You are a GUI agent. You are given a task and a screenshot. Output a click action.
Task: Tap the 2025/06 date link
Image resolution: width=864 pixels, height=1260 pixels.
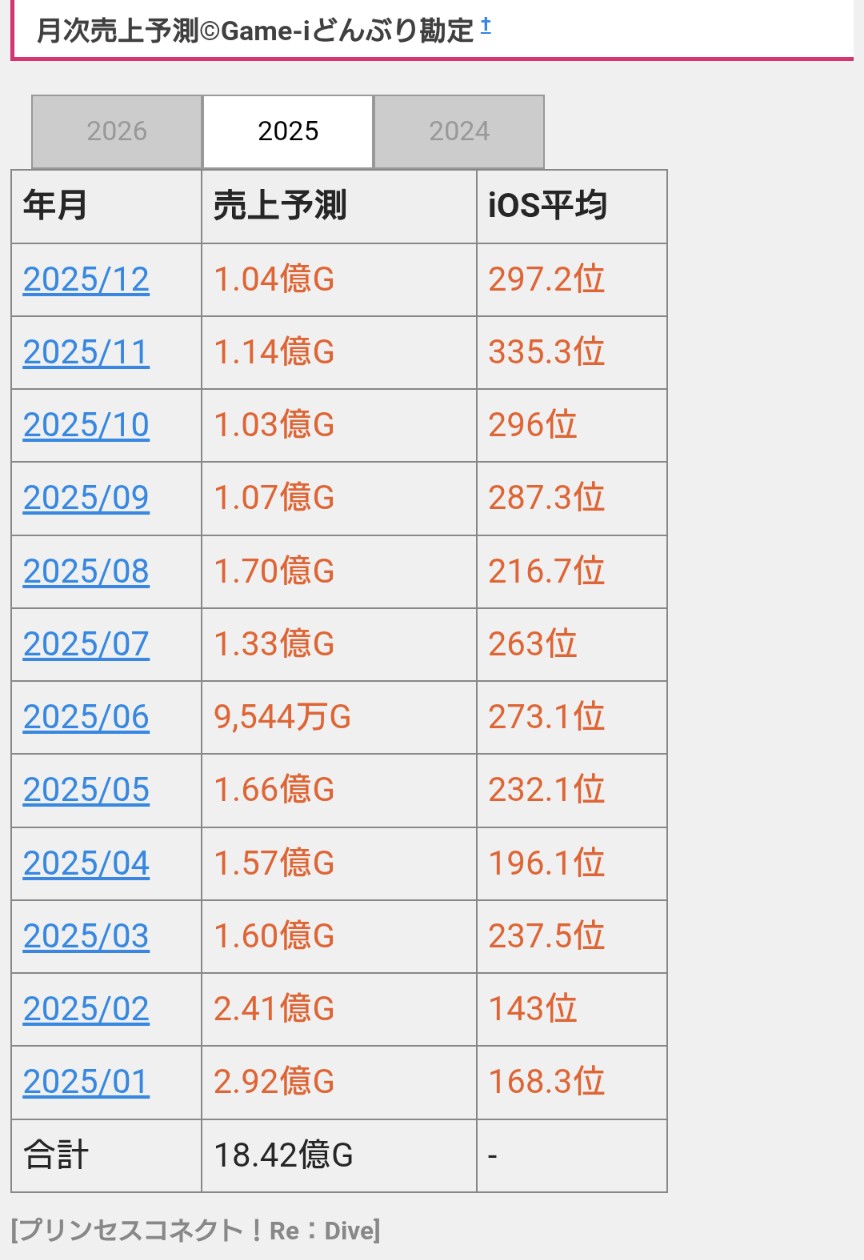pyautogui.click(x=86, y=717)
